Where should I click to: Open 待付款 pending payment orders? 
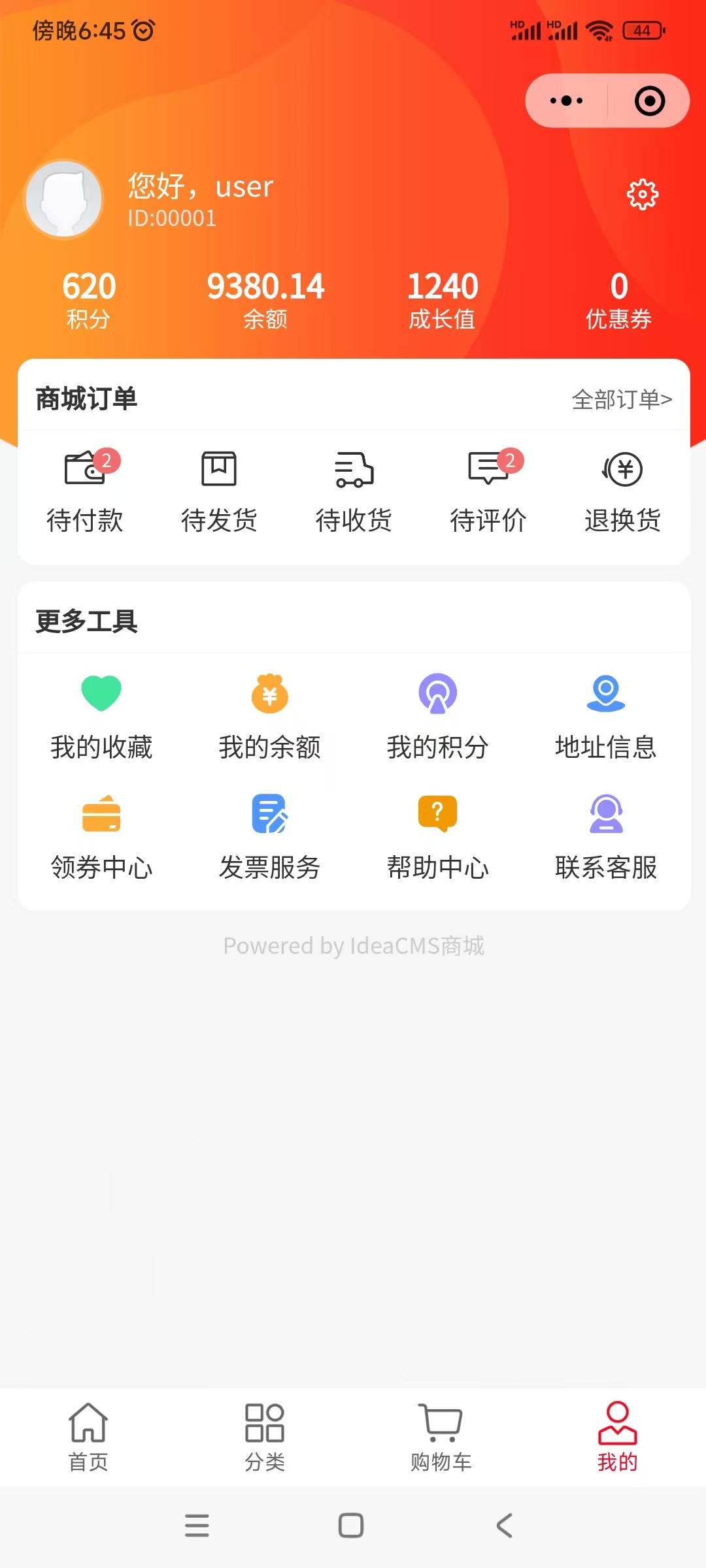click(x=85, y=491)
